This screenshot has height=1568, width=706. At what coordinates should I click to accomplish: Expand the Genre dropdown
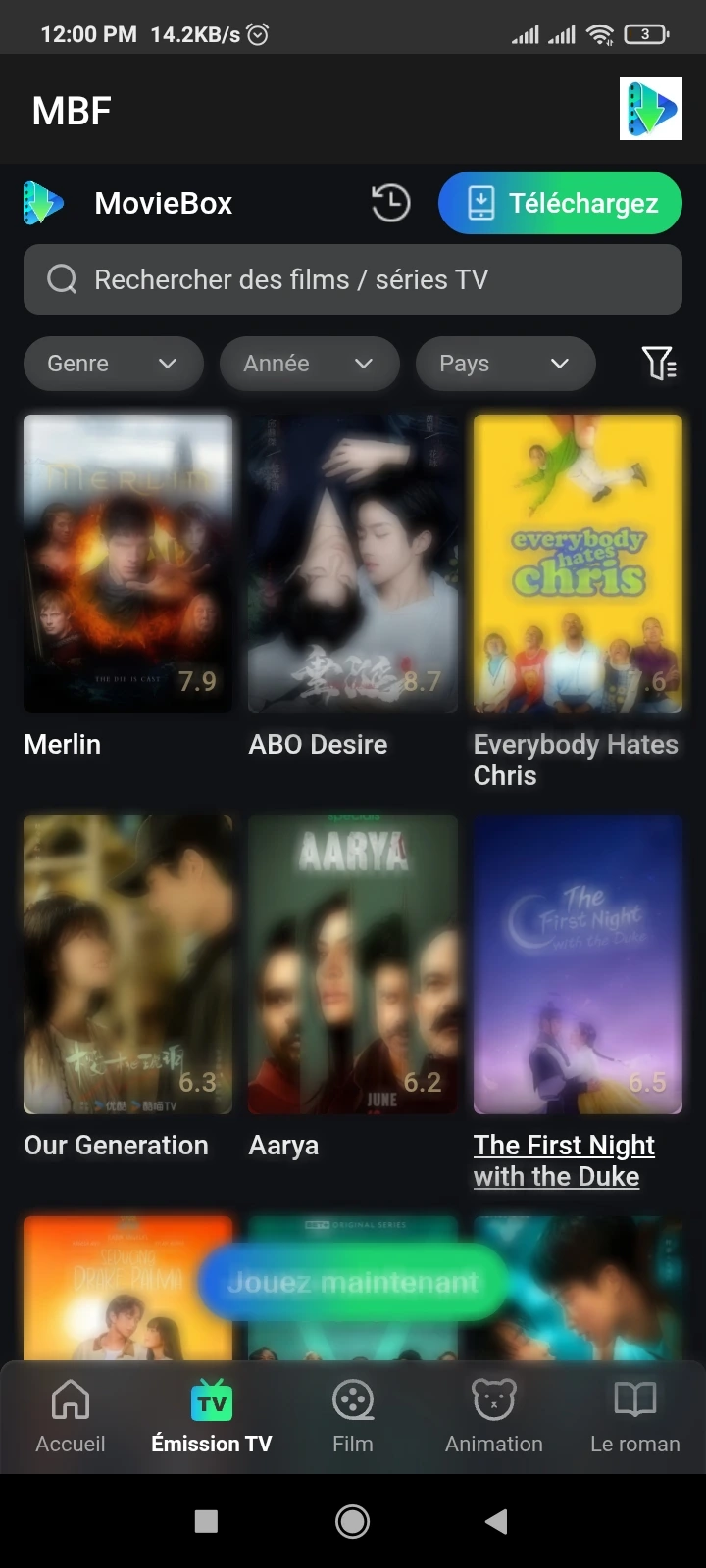pyautogui.click(x=113, y=363)
